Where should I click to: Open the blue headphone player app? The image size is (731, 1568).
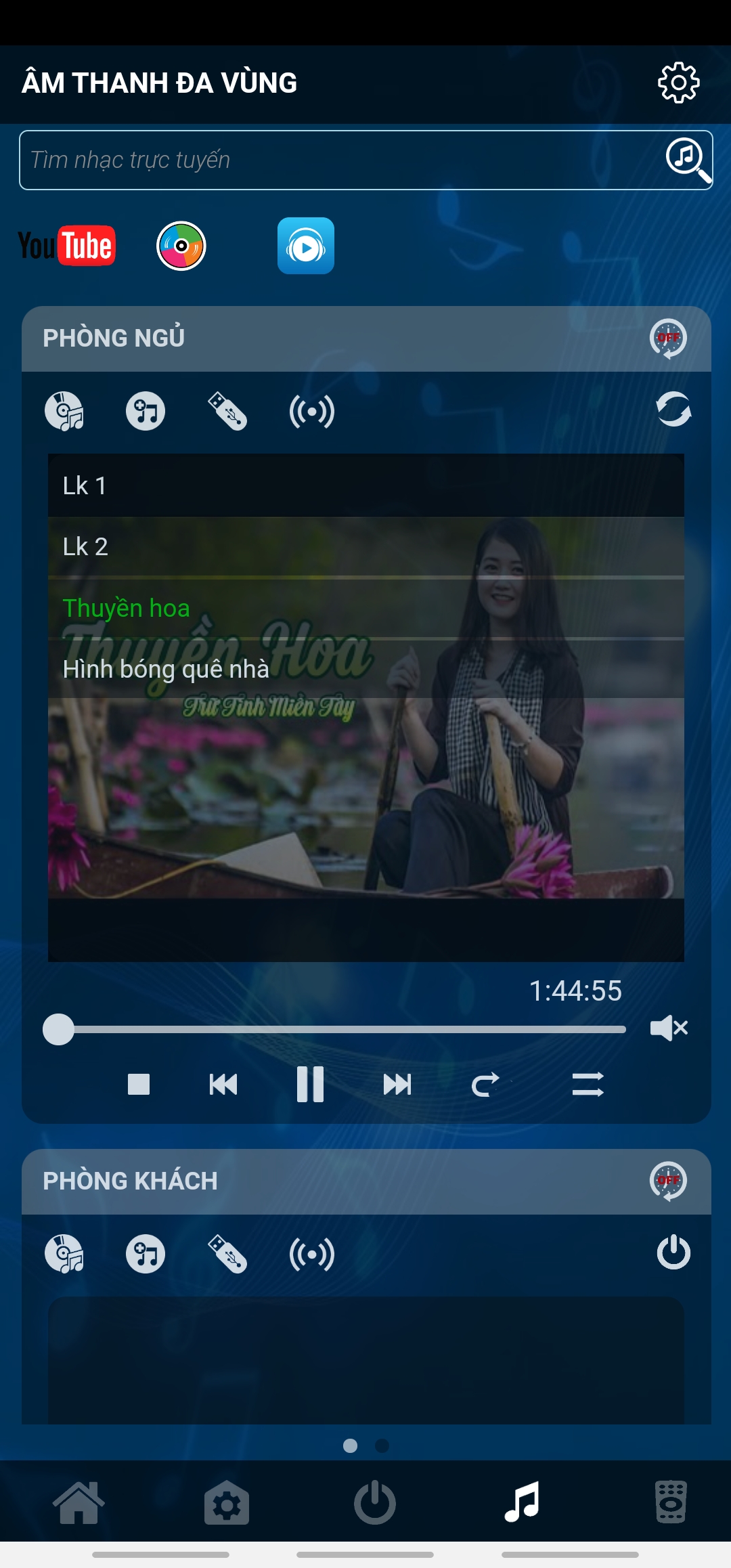[x=306, y=246]
